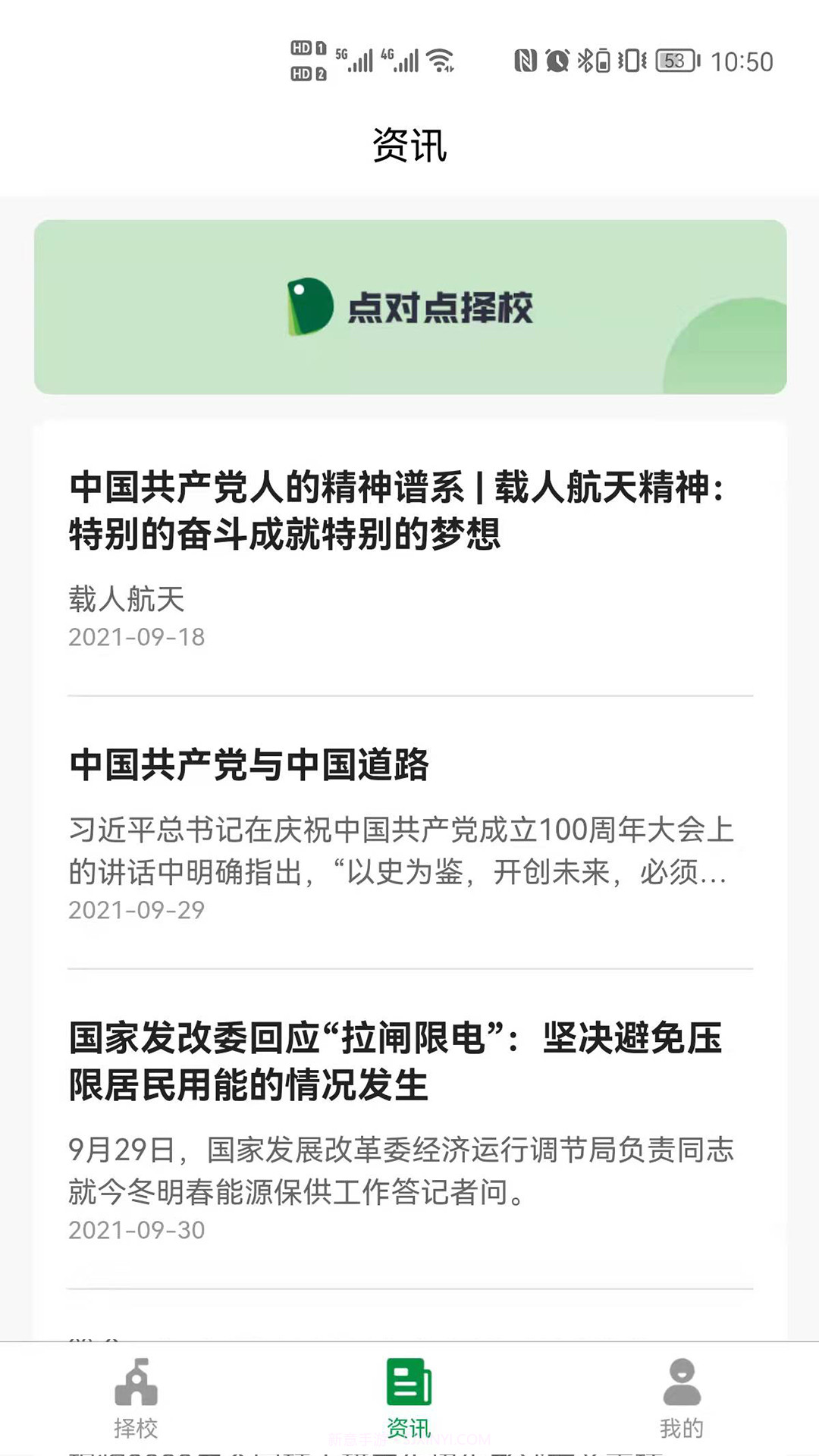Click the 2021-09-29 date label
The height and width of the screenshot is (1456, 819).
136,908
